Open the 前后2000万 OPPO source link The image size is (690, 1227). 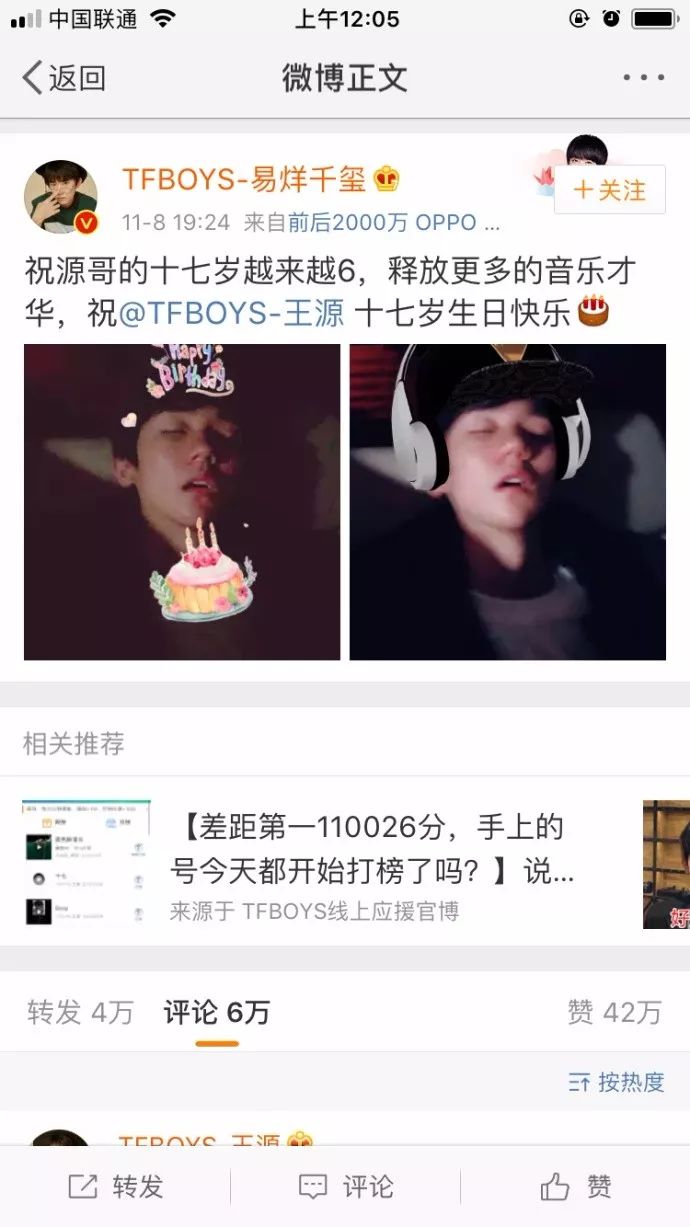[x=382, y=222]
